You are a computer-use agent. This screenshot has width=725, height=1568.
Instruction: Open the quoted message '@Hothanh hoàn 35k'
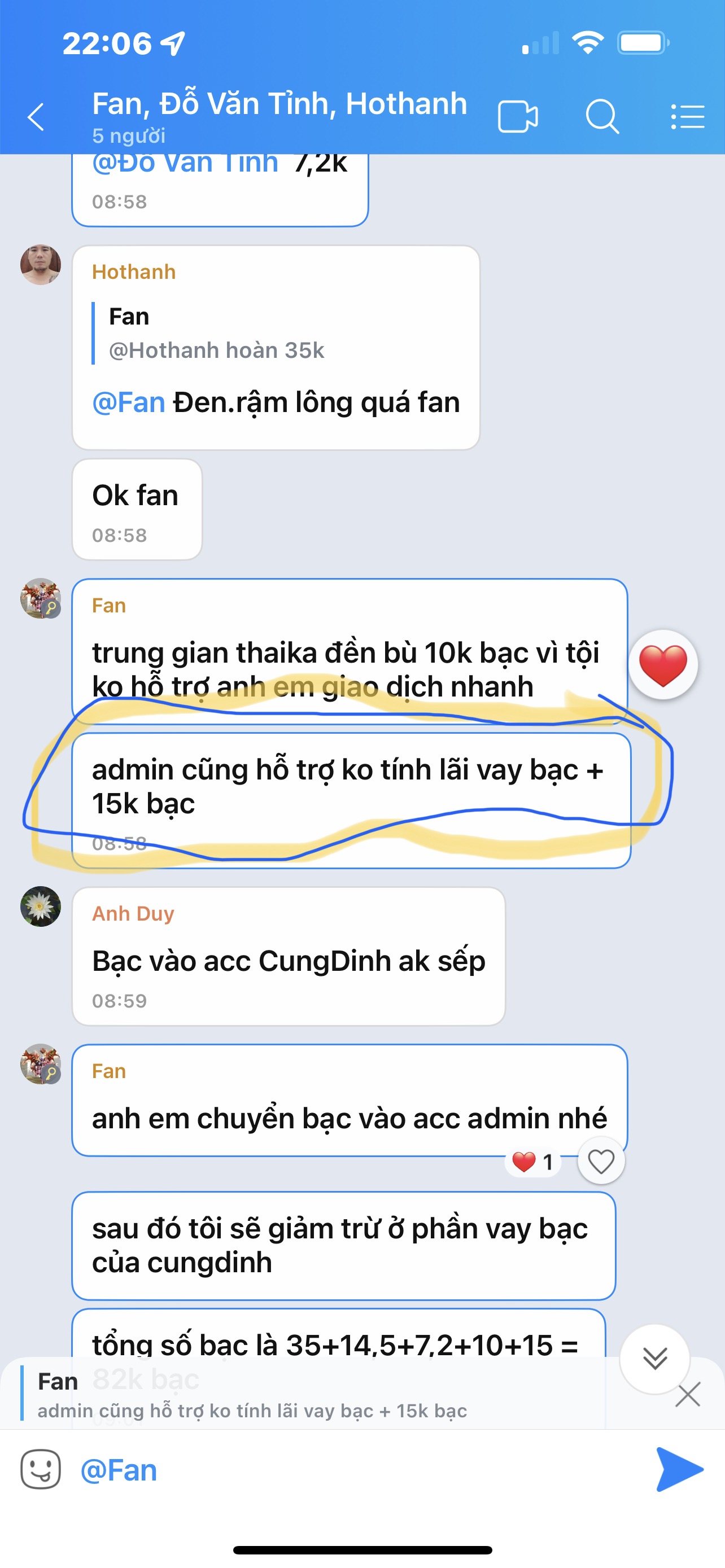217,334
